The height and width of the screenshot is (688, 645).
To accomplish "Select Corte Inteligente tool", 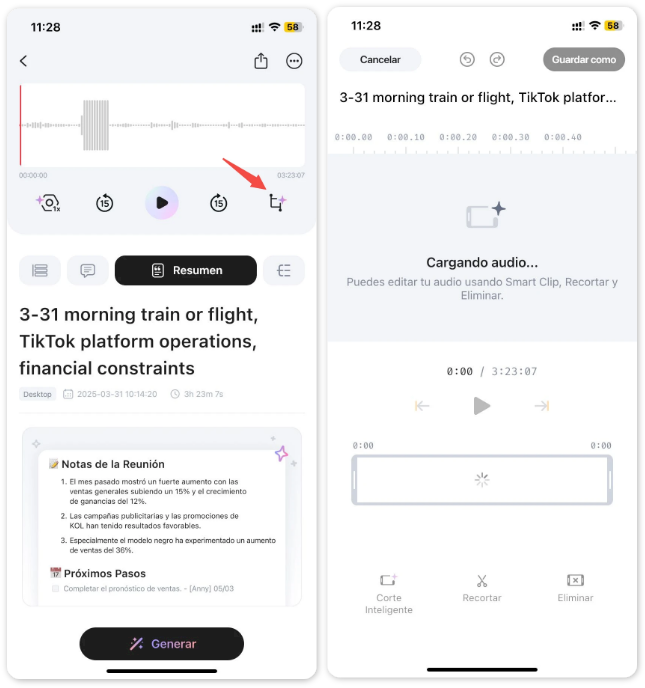I will click(389, 592).
